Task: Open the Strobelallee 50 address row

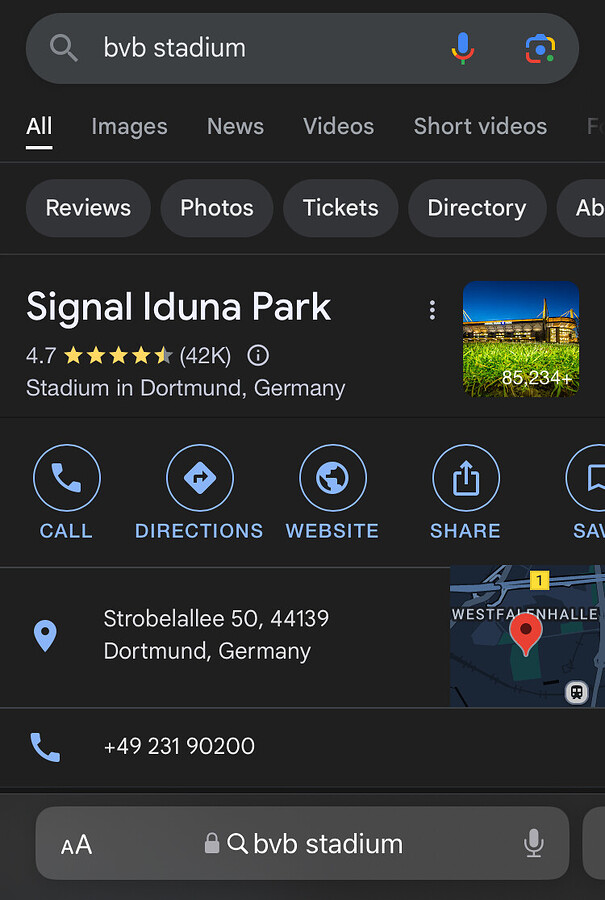Action: [x=215, y=635]
